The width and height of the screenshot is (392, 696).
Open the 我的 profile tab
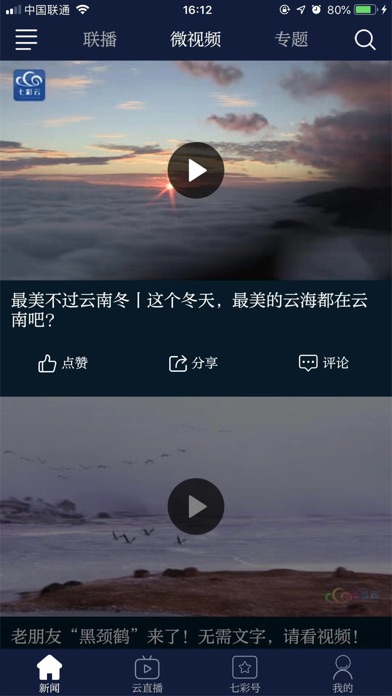[x=343, y=673]
